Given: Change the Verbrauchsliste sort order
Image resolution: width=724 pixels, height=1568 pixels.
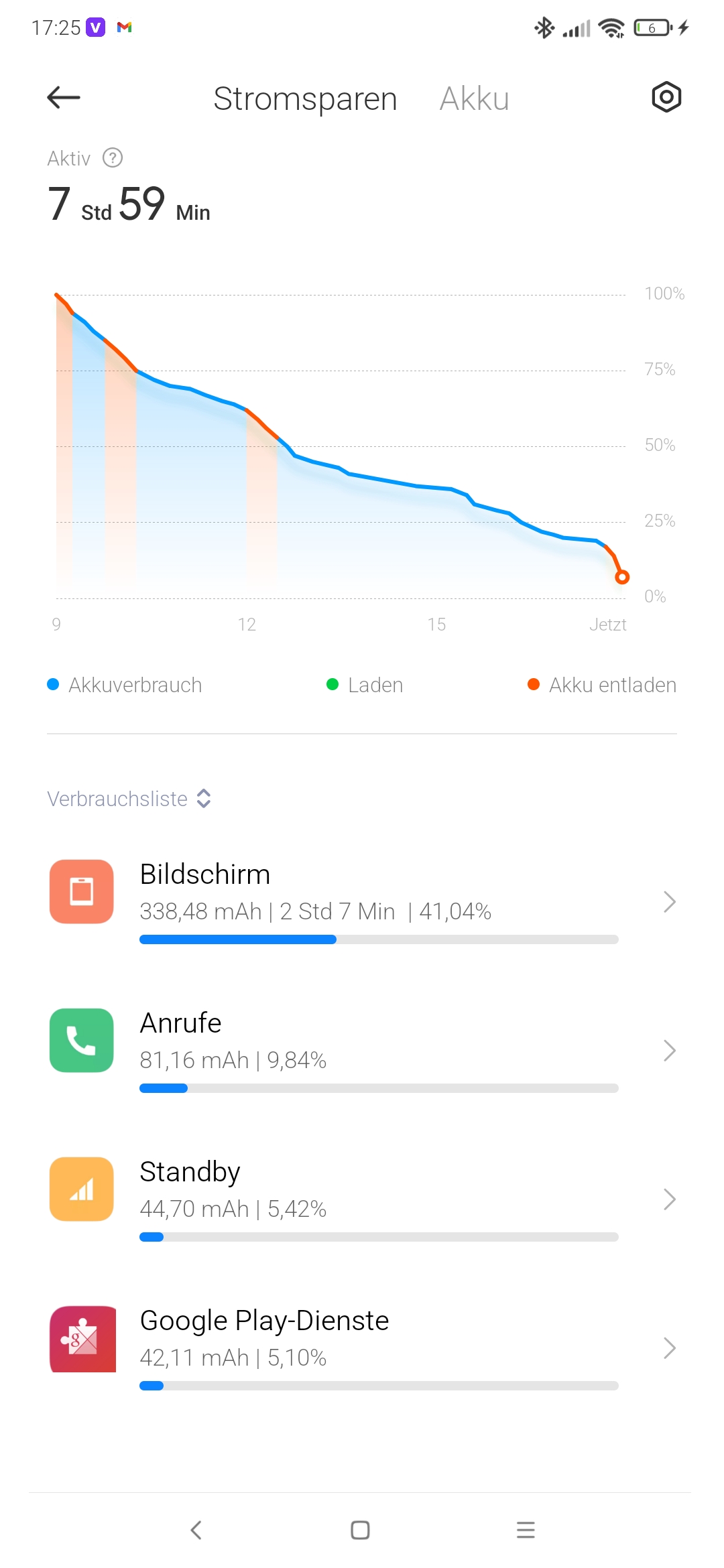Looking at the screenshot, I should 129,799.
